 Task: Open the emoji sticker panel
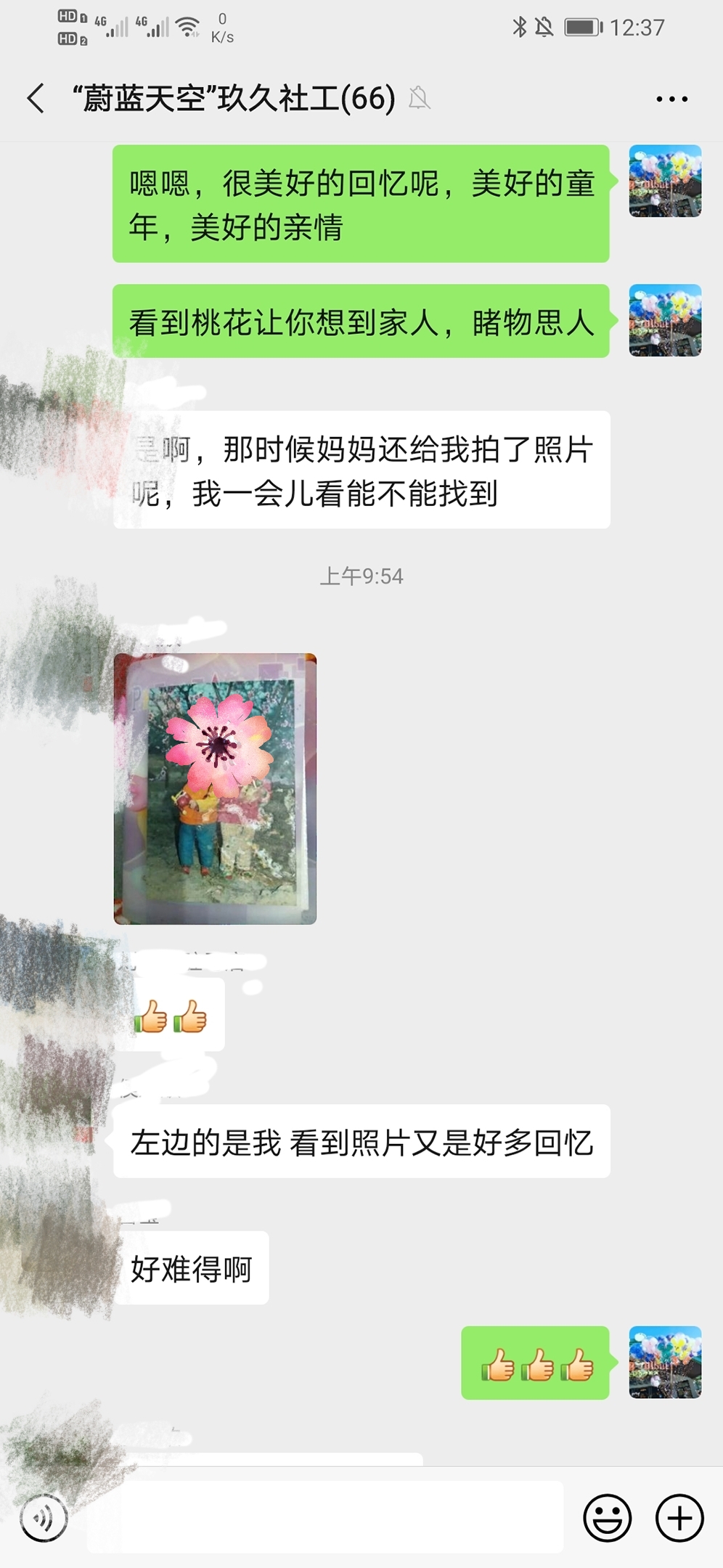pos(607,1517)
